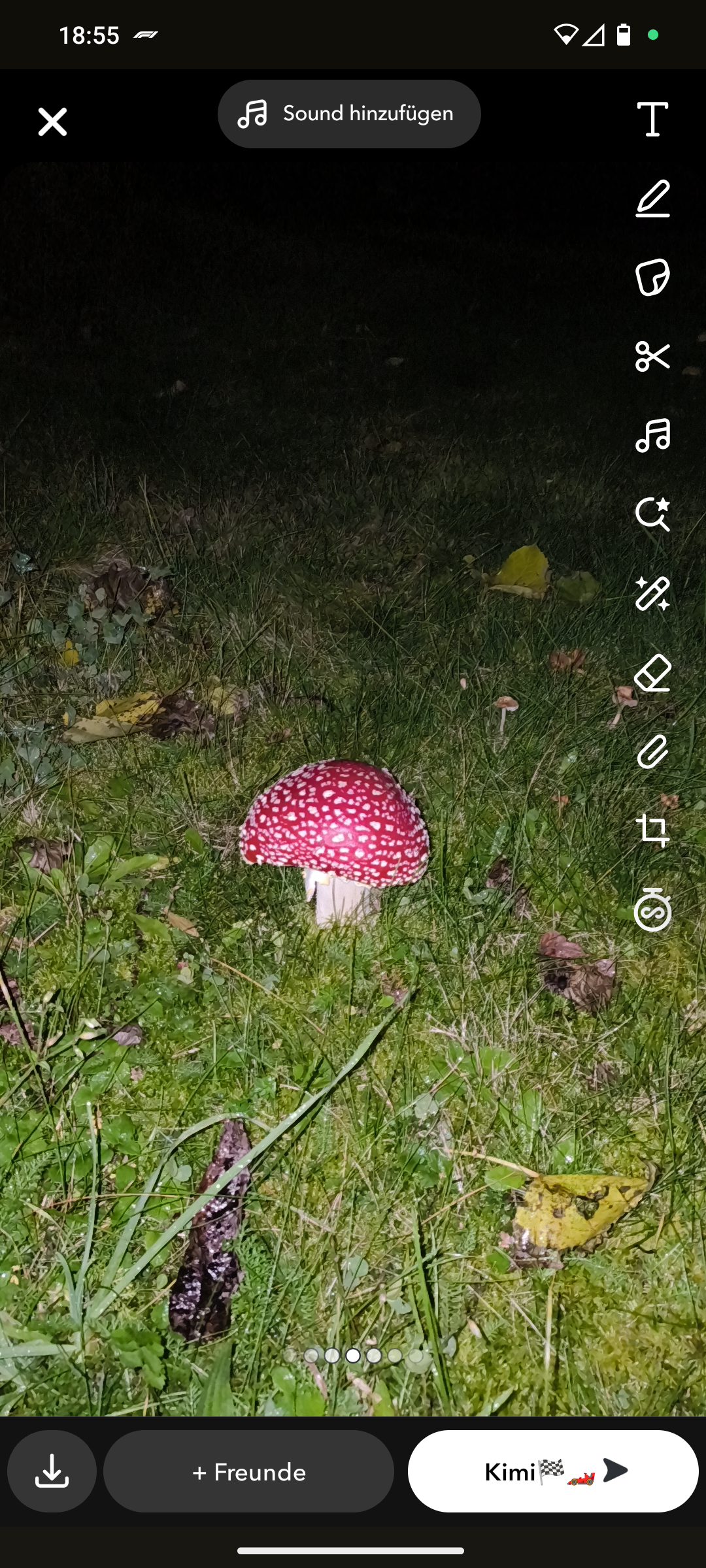706x1568 pixels.
Task: Open the crop and rotate tool
Action: [x=652, y=831]
